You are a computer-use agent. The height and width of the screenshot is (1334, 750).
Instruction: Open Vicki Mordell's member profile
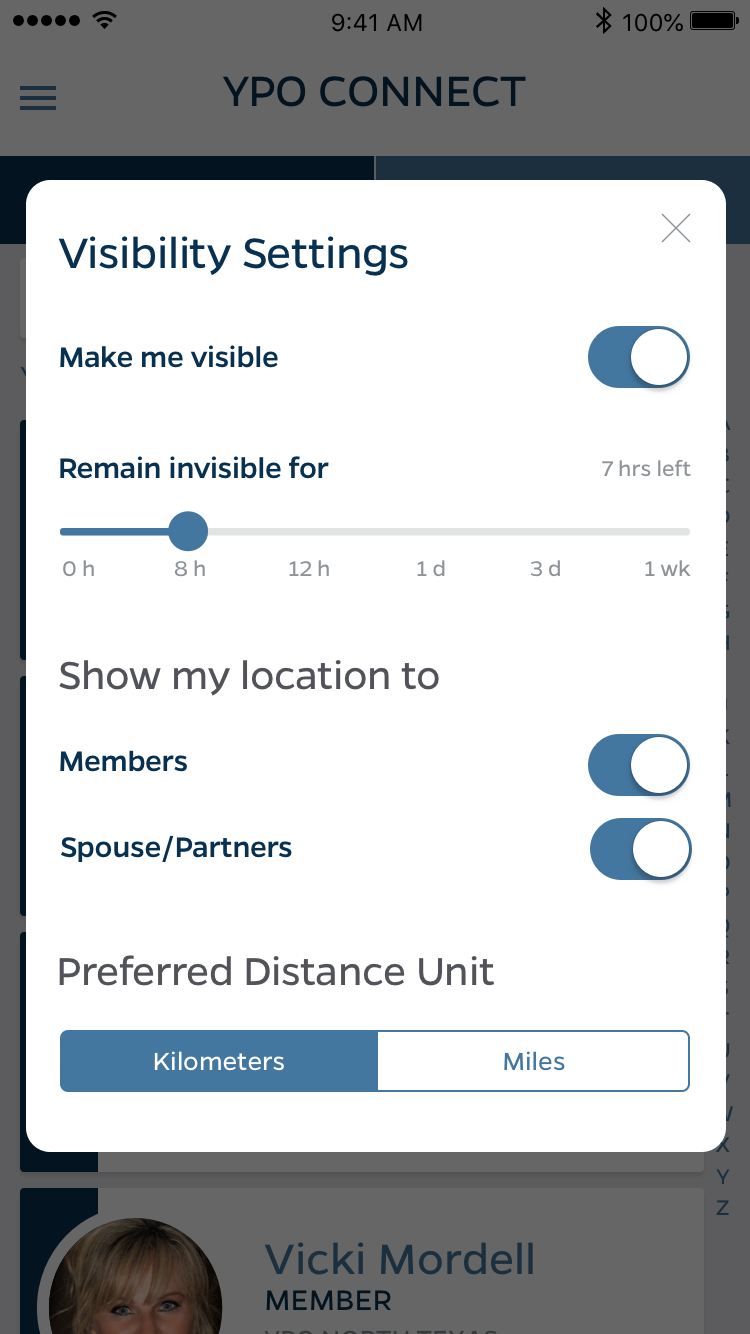[x=399, y=1259]
